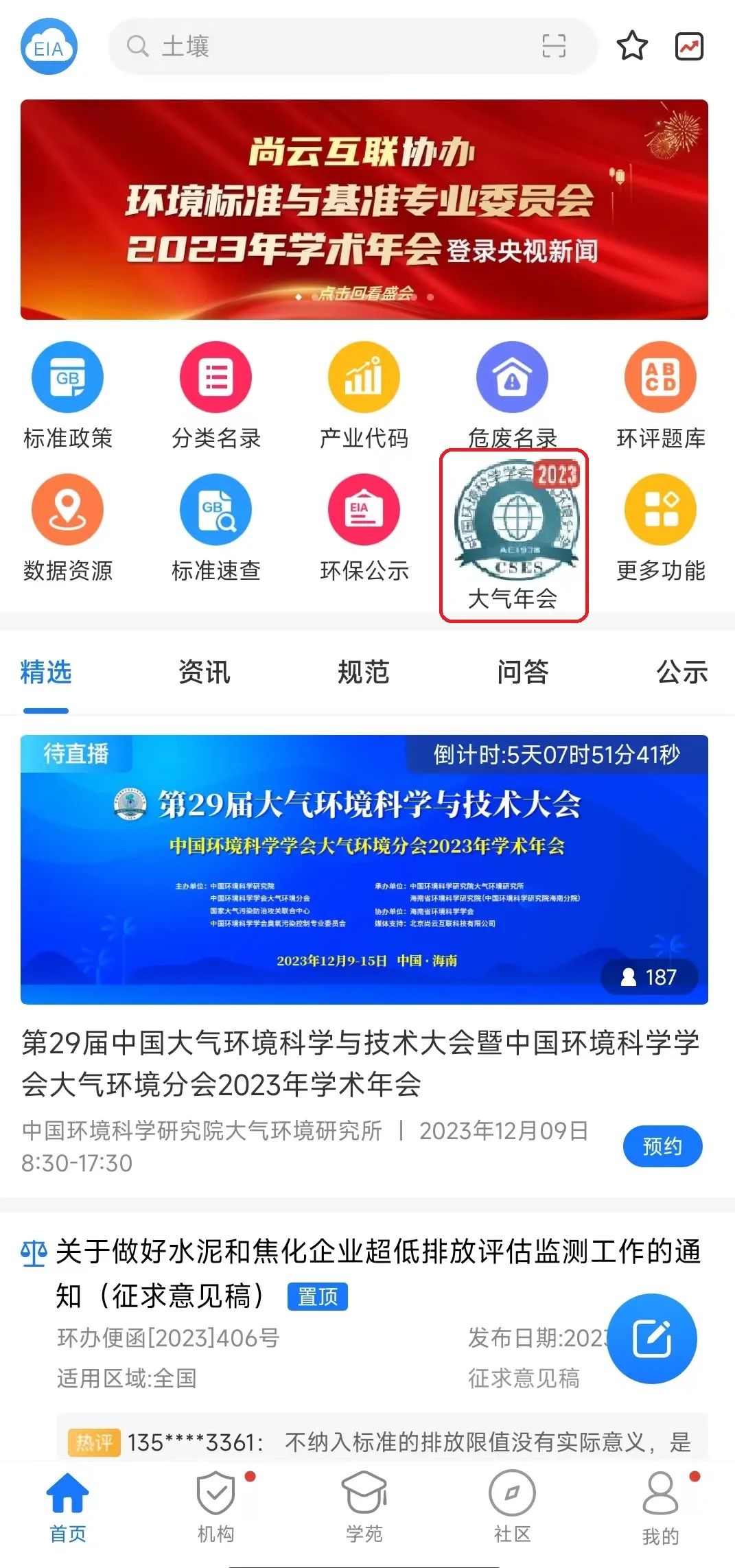
Task: Tap the floating compose edit button
Action: pos(652,1338)
